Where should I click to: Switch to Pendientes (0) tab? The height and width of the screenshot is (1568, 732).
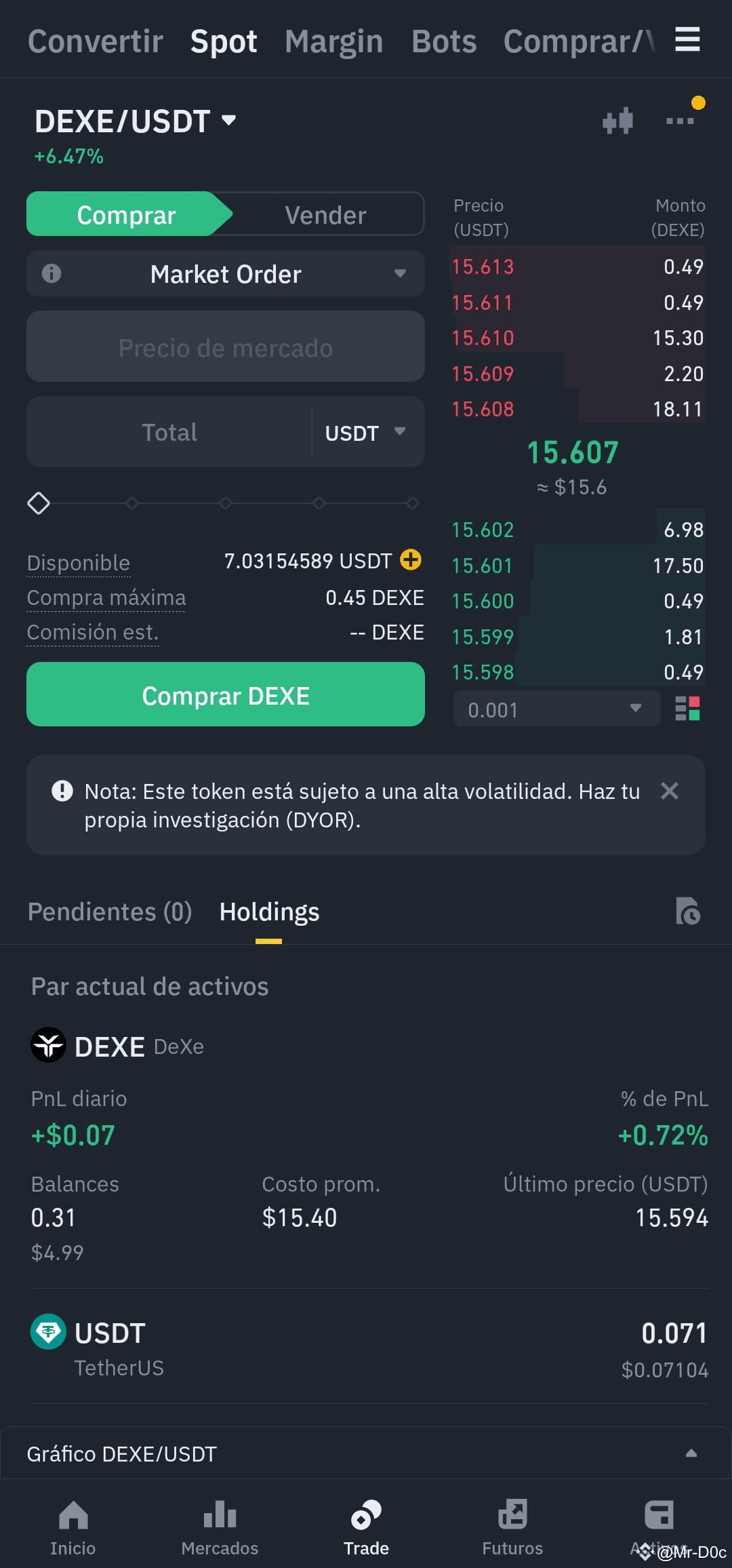coord(110,912)
